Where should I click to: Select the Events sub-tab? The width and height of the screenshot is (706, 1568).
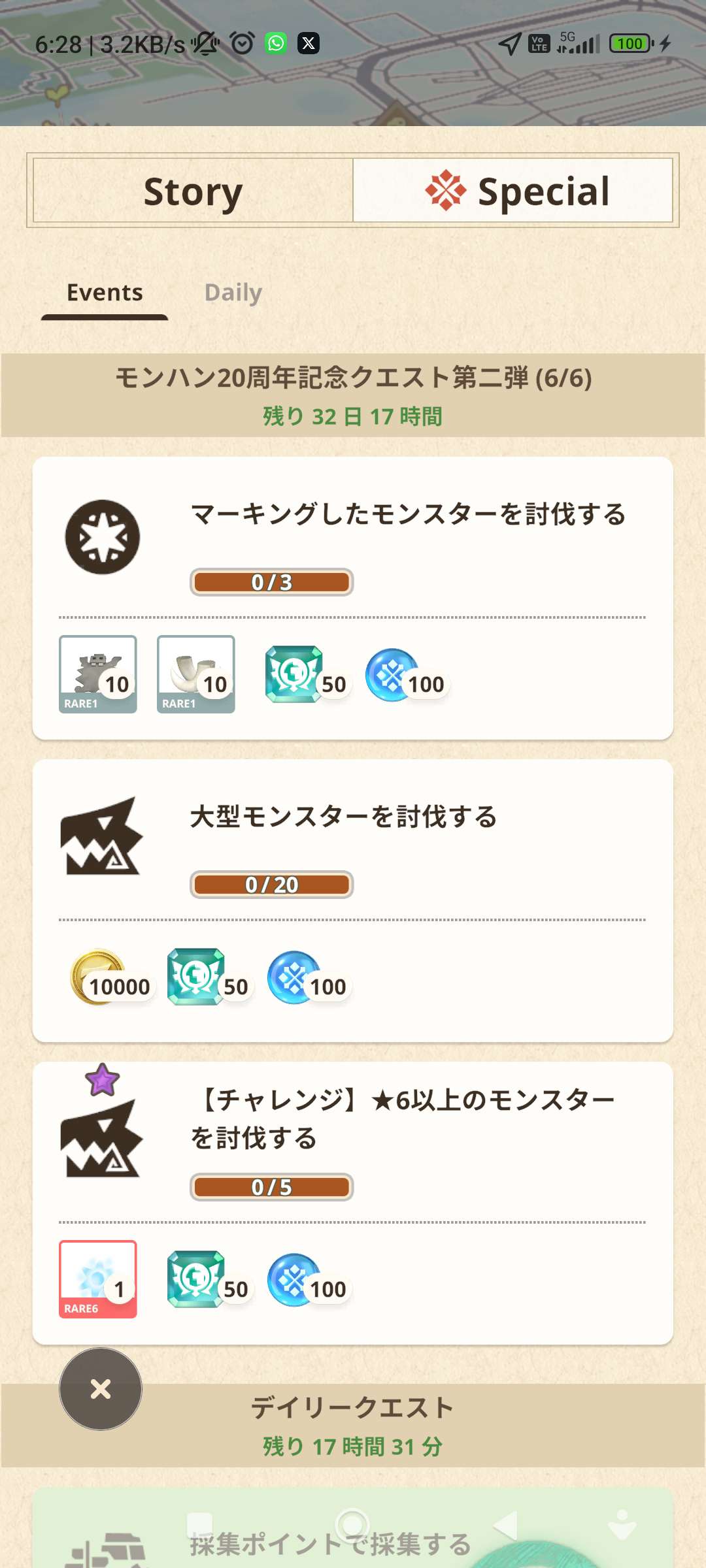(105, 293)
